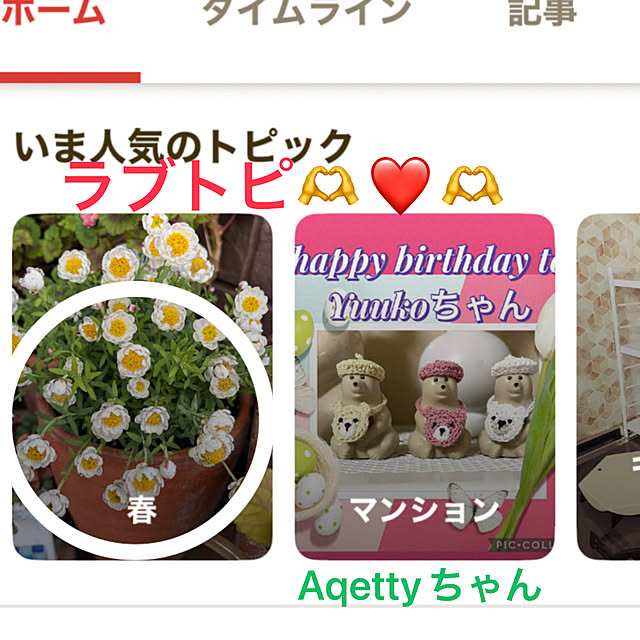
Task: Open the 春 topic card
Action: [x=141, y=385]
